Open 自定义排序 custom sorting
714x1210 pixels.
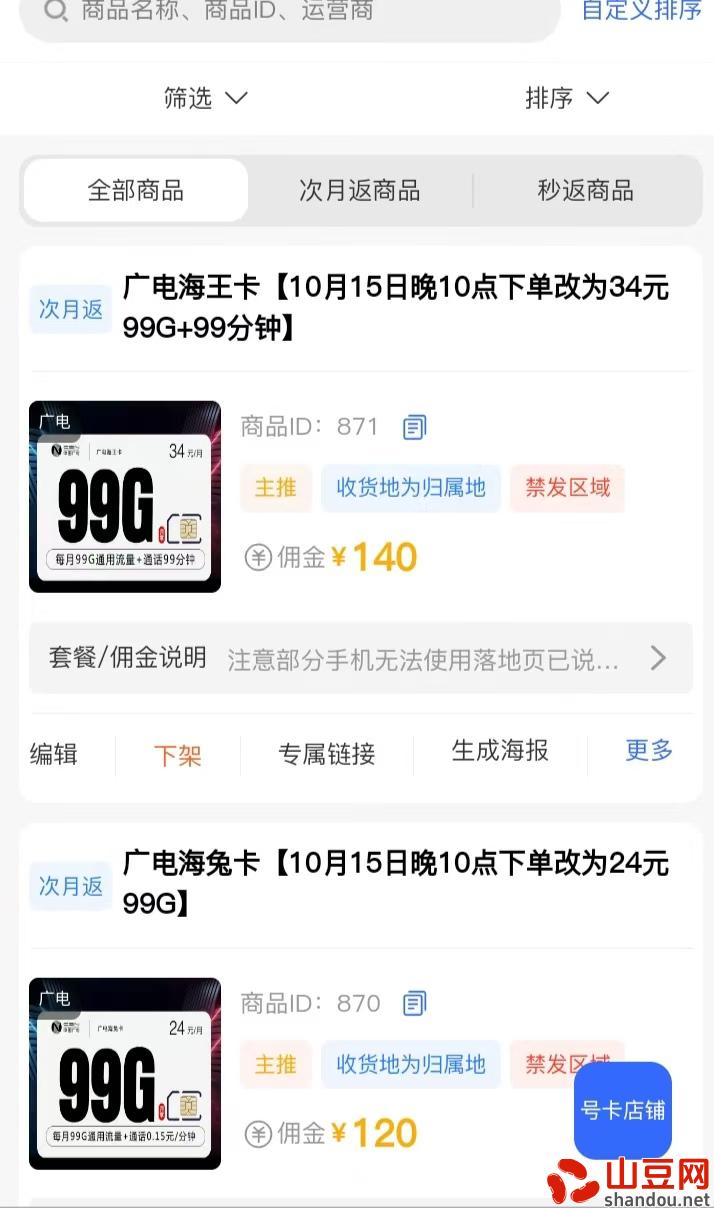641,10
